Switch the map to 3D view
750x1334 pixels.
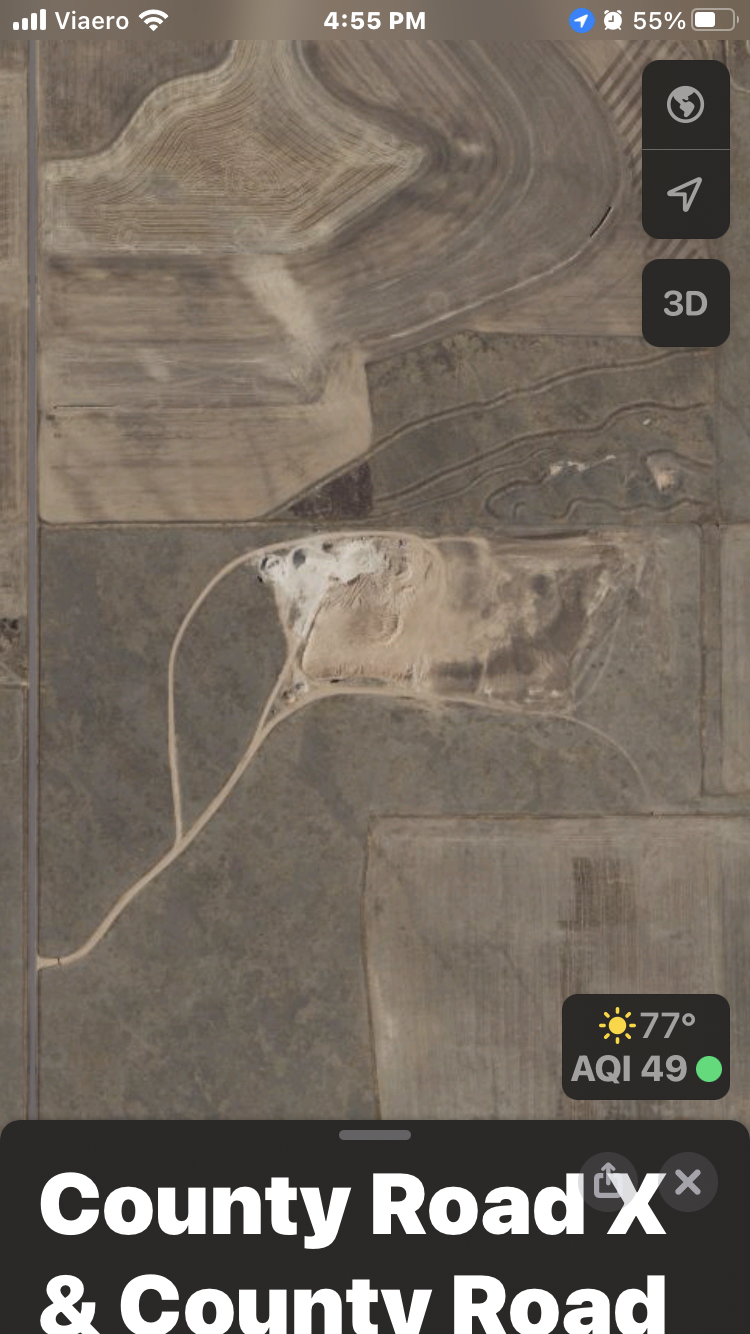685,303
